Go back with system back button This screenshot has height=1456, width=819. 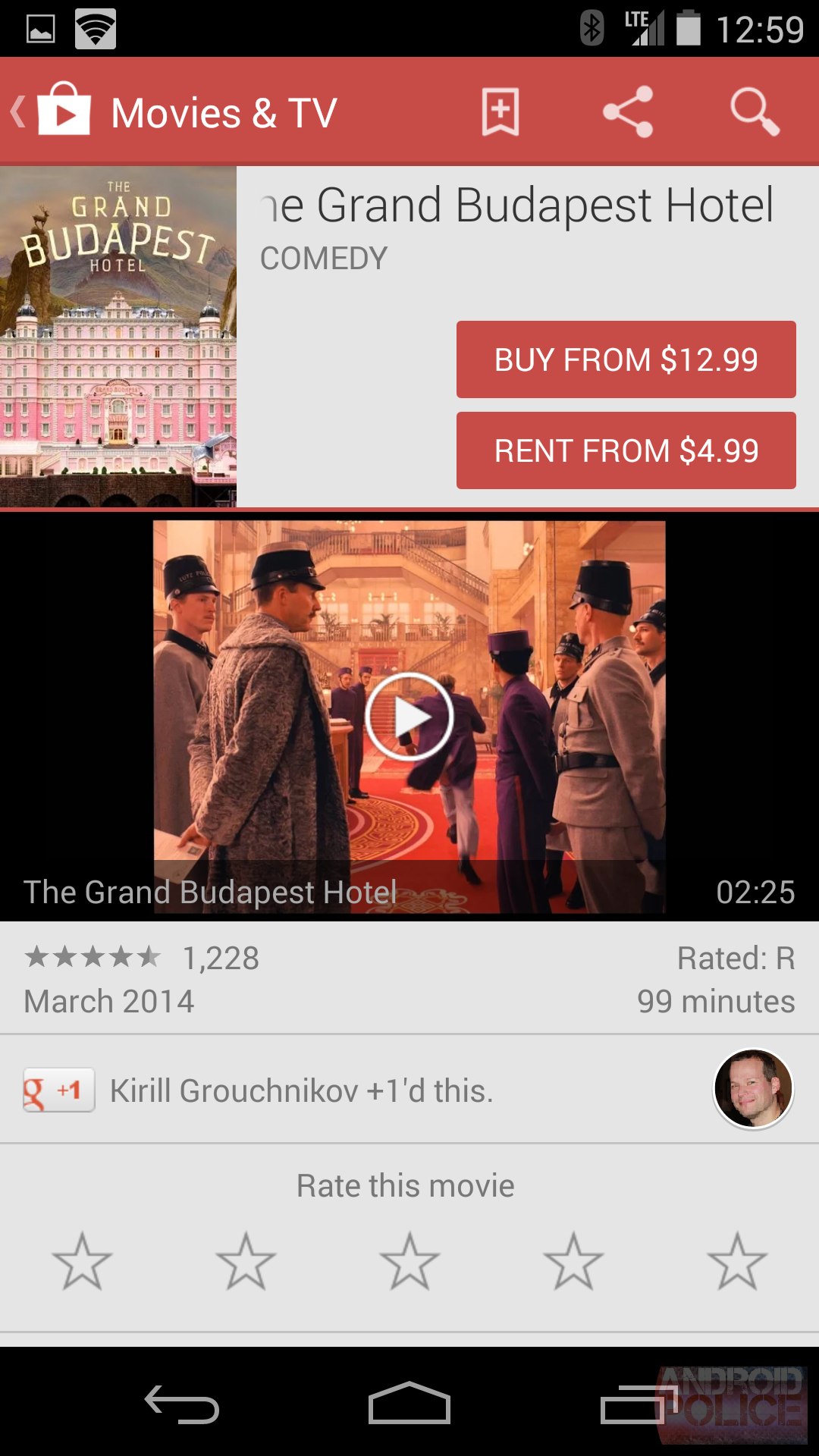coord(182,1404)
